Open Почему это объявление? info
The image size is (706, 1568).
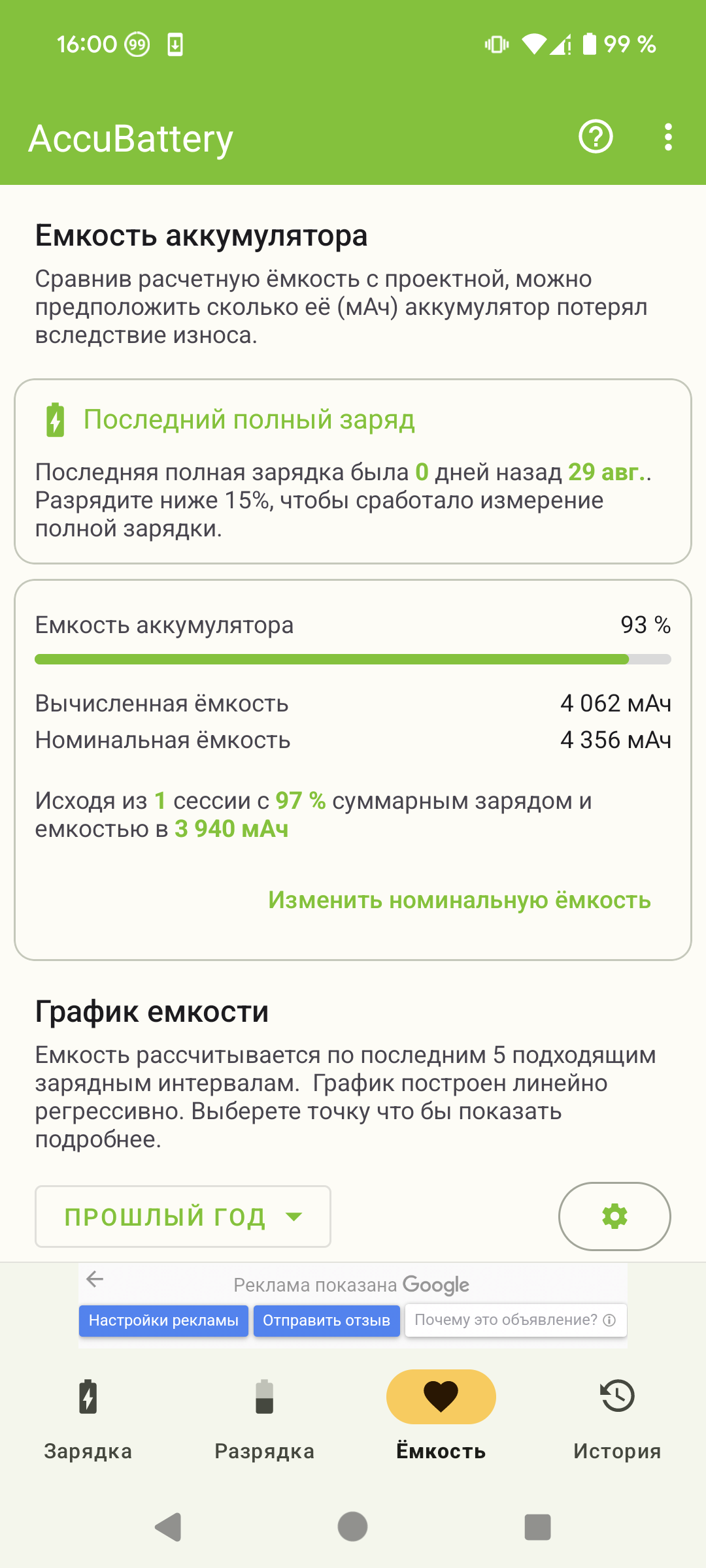click(x=516, y=1320)
